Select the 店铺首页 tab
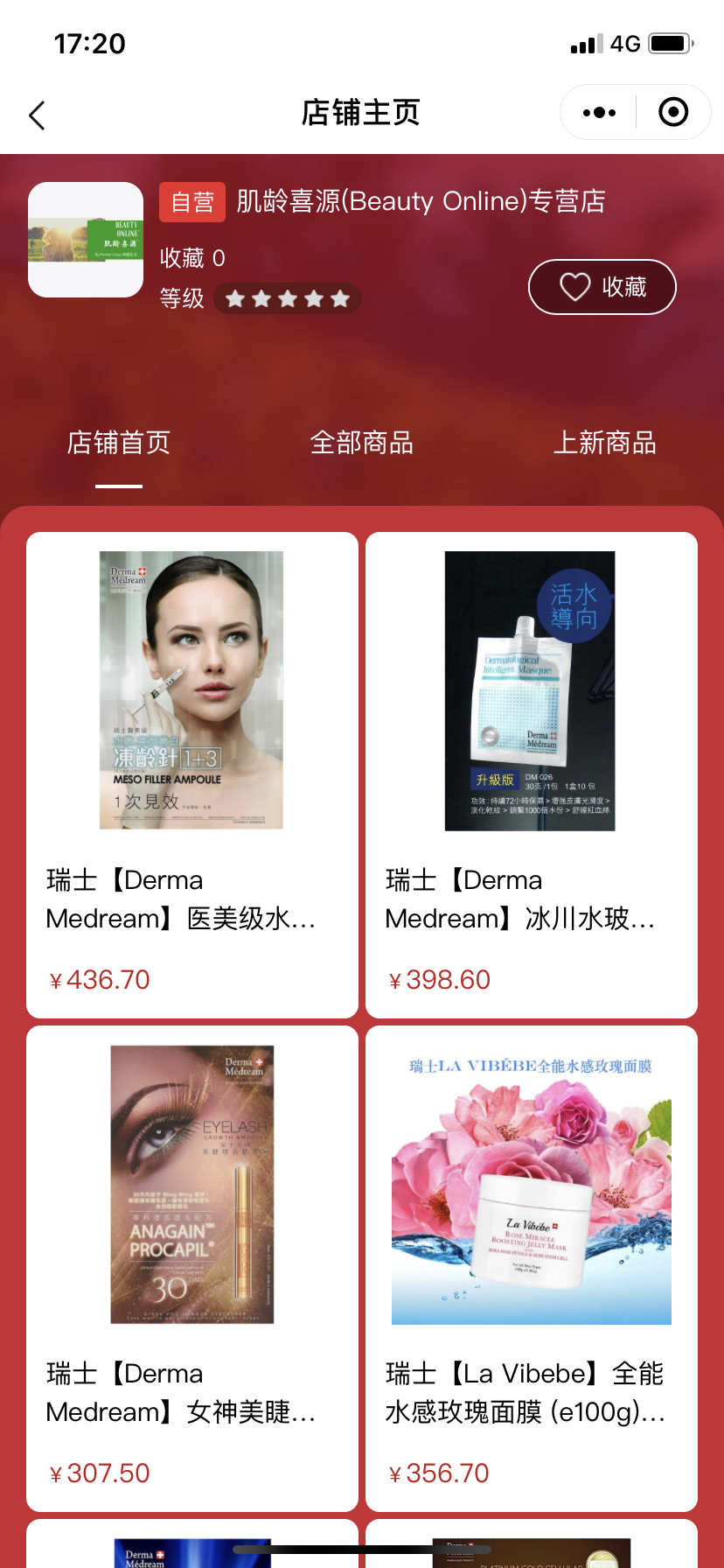The image size is (724, 1568). click(119, 443)
